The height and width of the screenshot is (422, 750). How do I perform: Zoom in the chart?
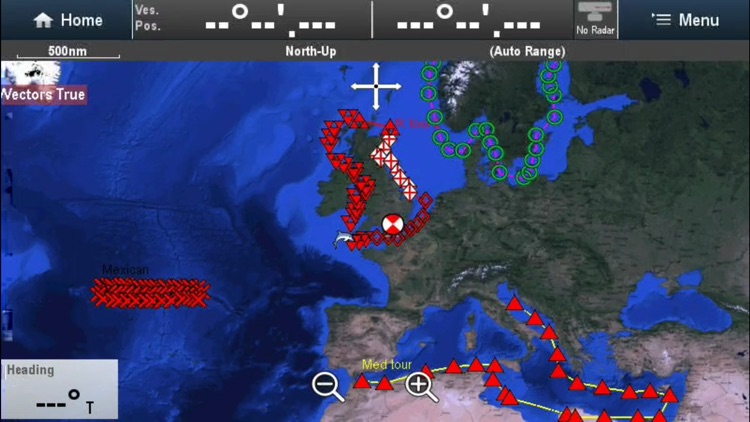pos(421,385)
